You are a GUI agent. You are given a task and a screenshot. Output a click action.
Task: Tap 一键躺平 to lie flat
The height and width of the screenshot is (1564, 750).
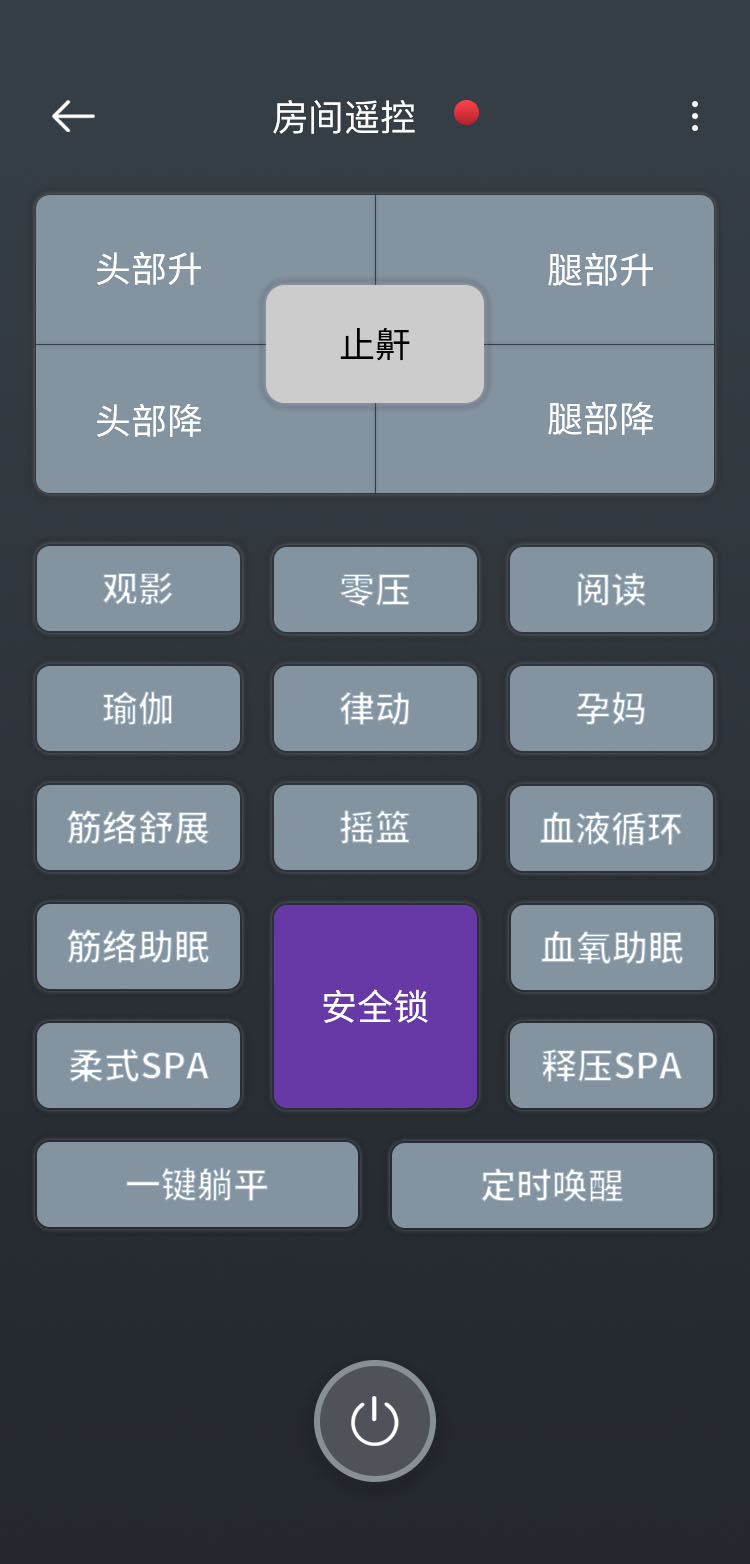click(197, 1185)
